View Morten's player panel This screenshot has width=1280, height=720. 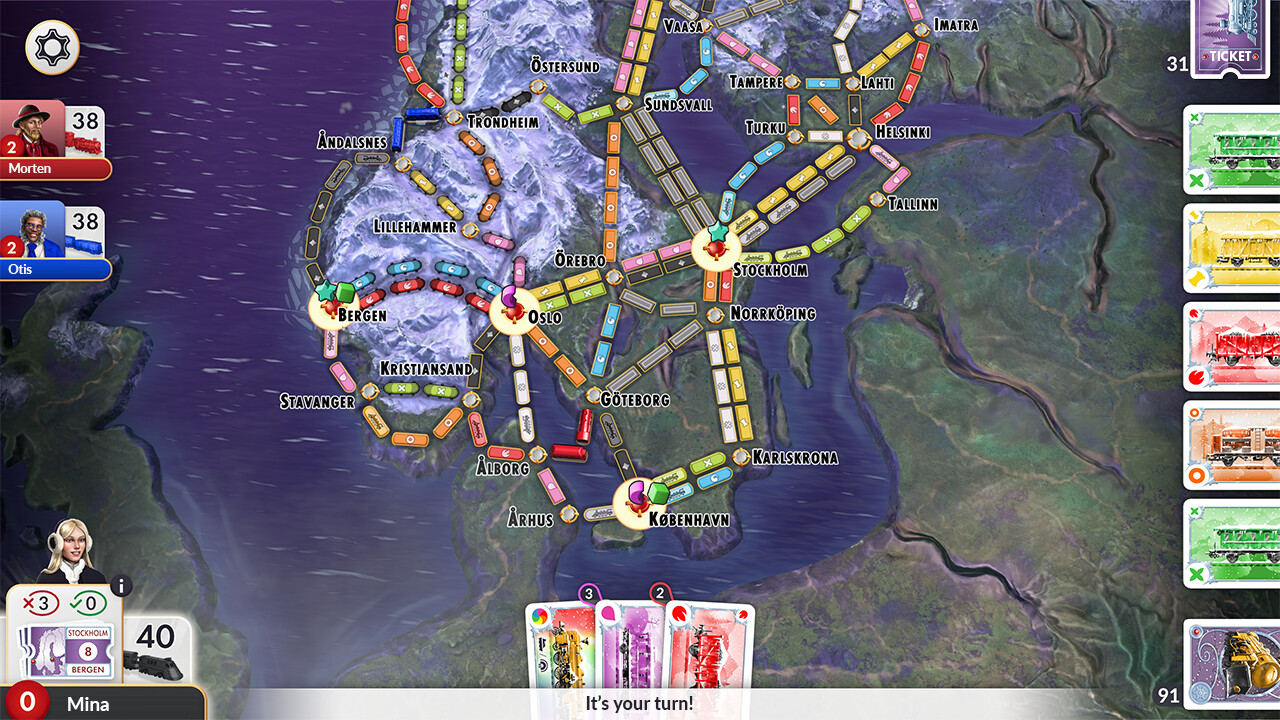click(55, 142)
